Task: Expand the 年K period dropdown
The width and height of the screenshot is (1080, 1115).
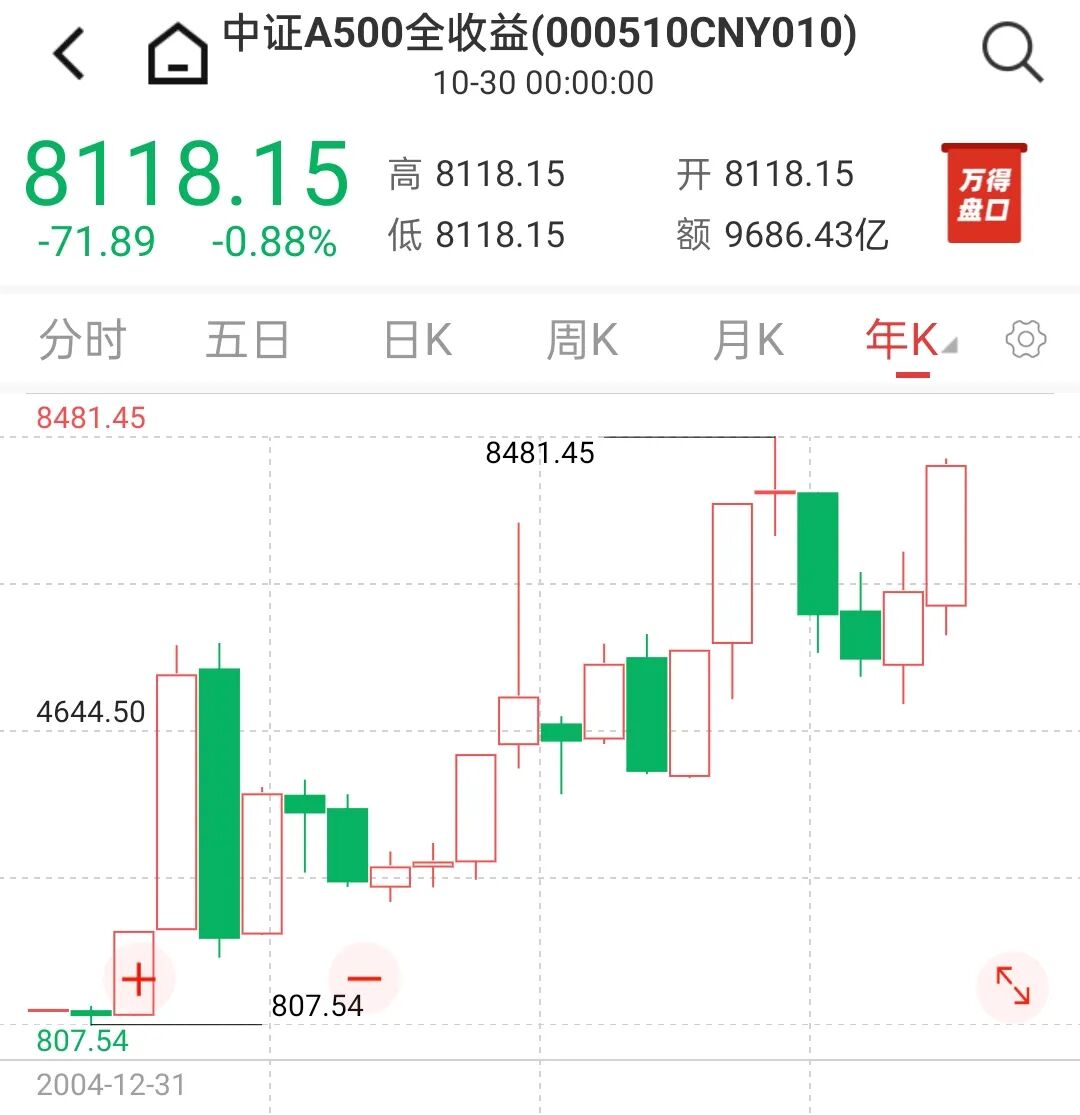Action: [x=911, y=342]
